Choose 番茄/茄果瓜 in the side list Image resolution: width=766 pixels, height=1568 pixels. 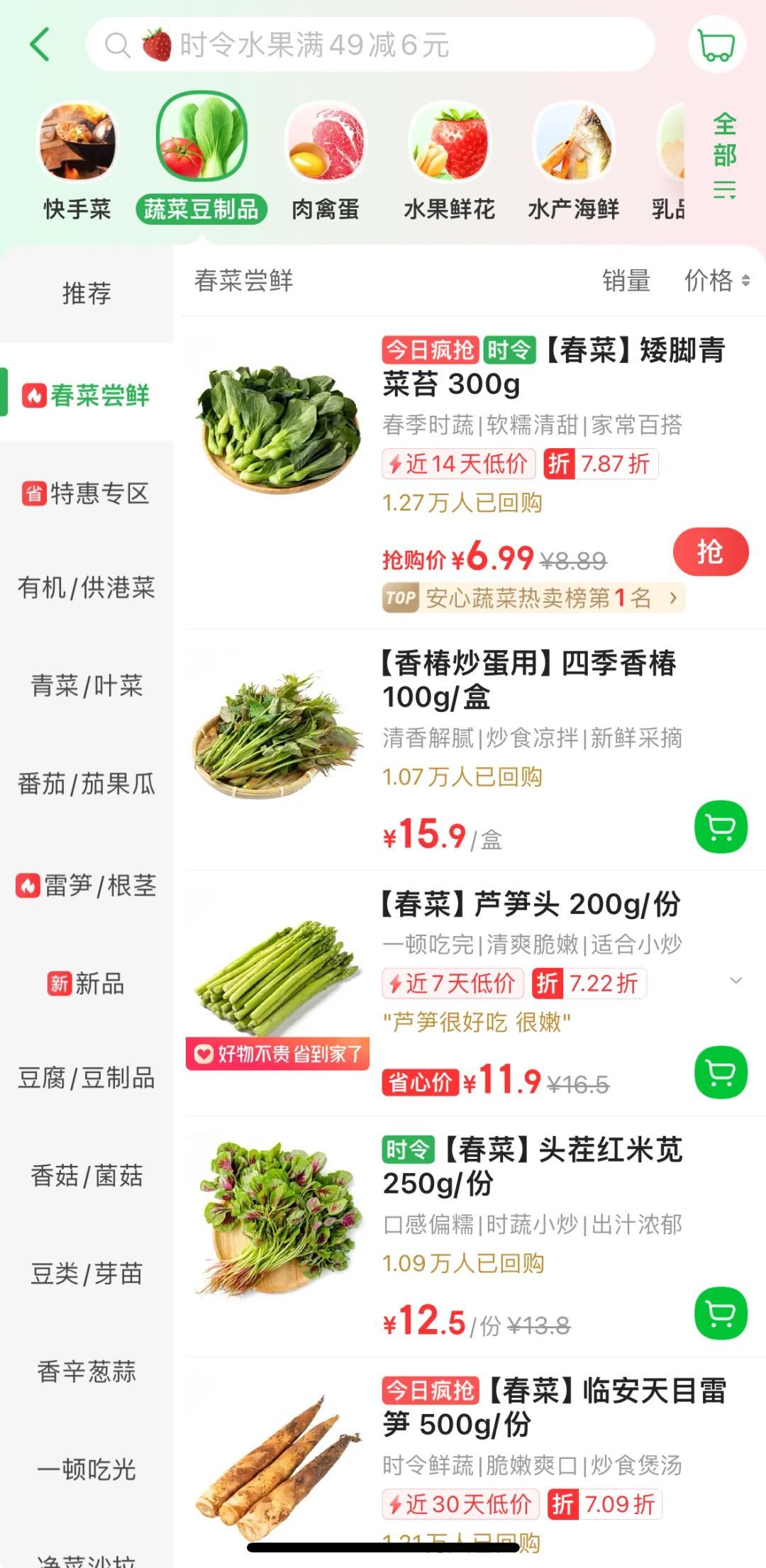click(87, 784)
